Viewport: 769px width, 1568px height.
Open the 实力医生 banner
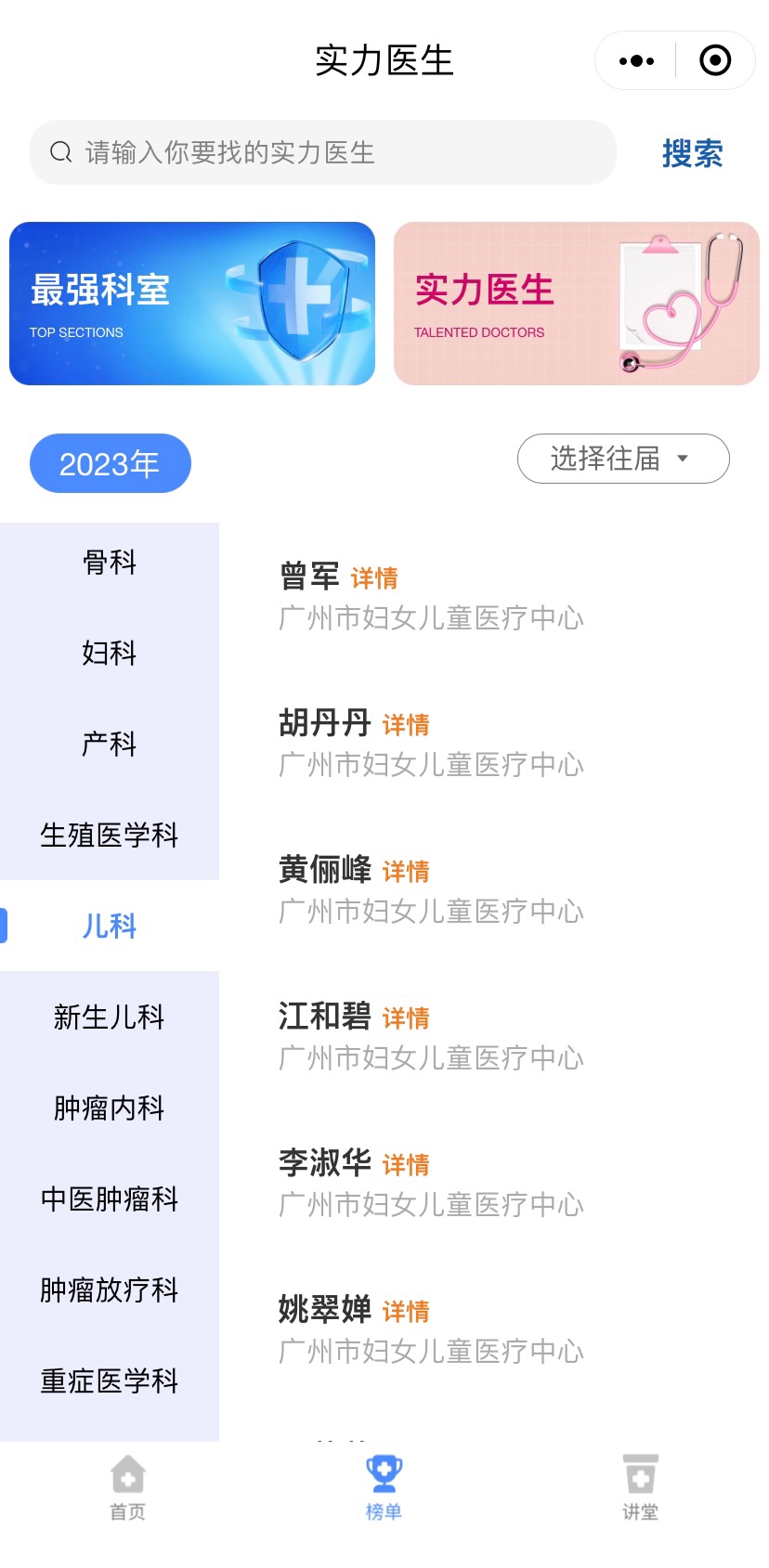577,304
